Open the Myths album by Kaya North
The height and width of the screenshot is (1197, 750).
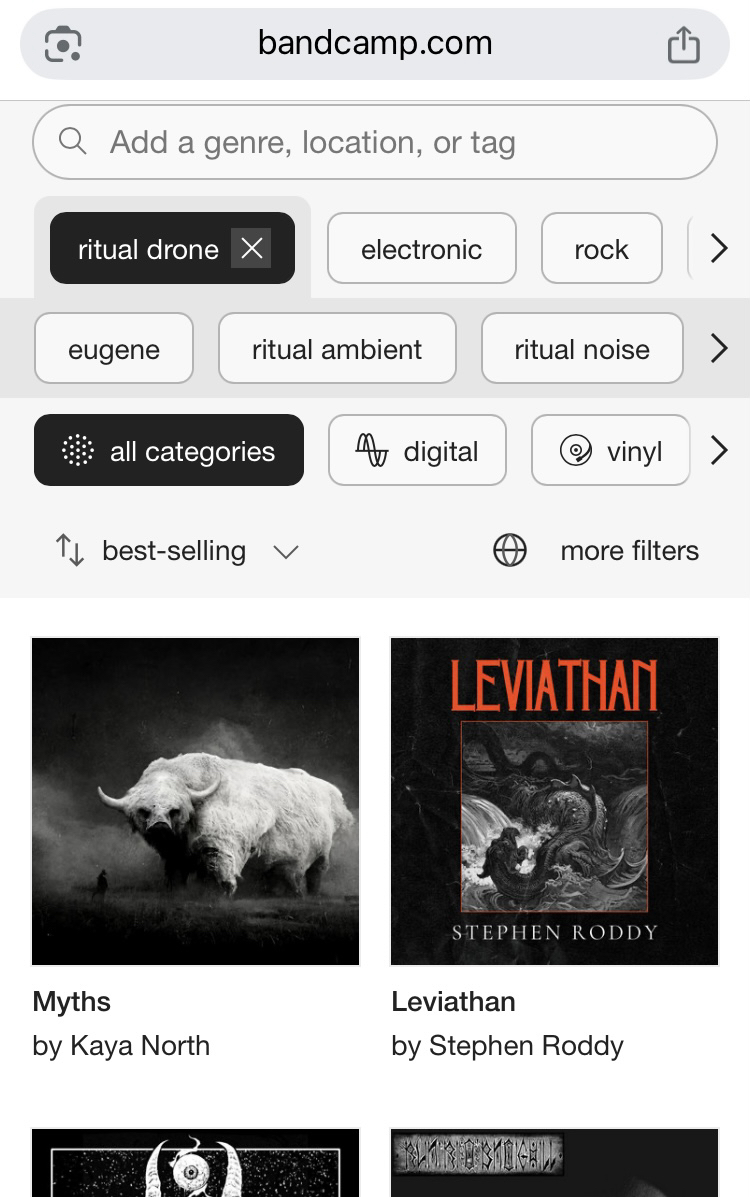pos(195,801)
